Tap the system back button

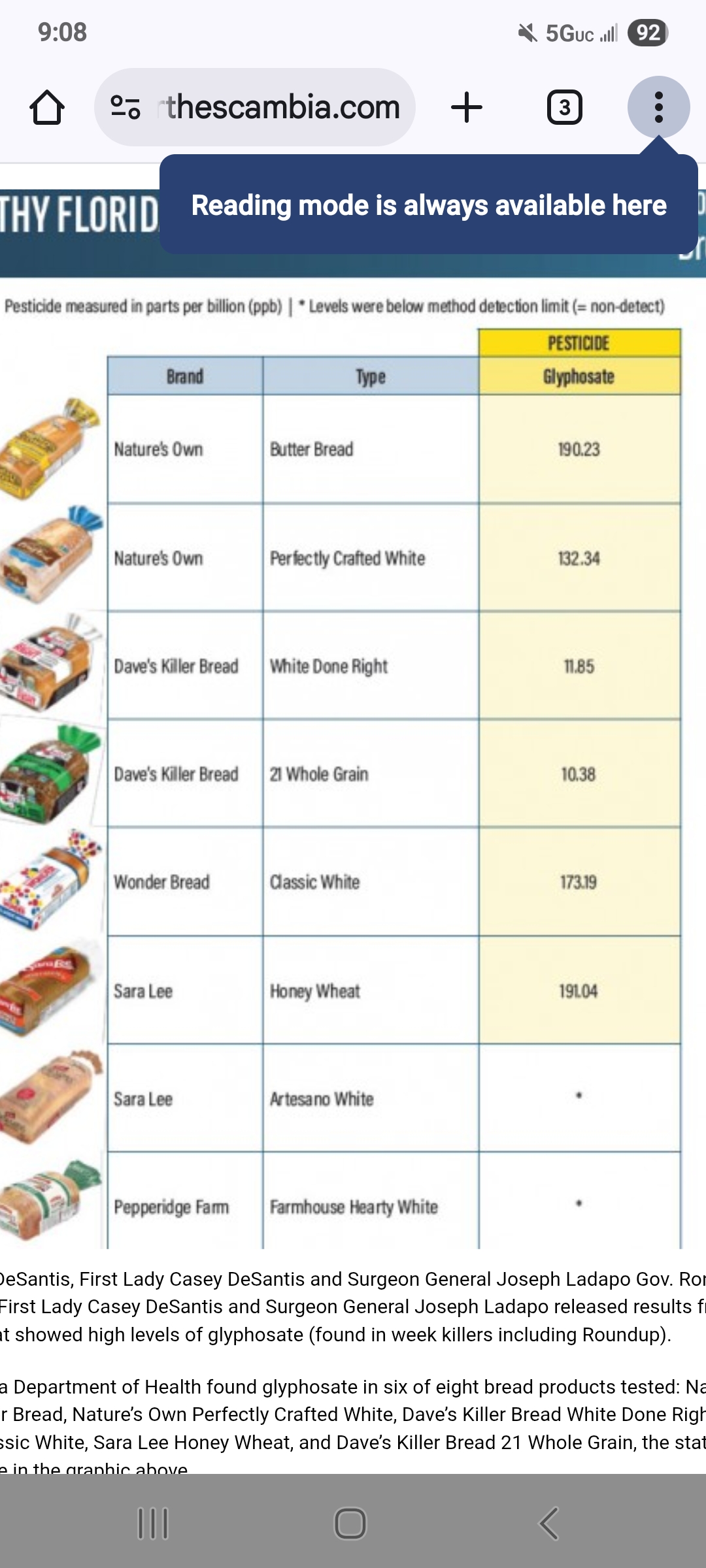[549, 1524]
